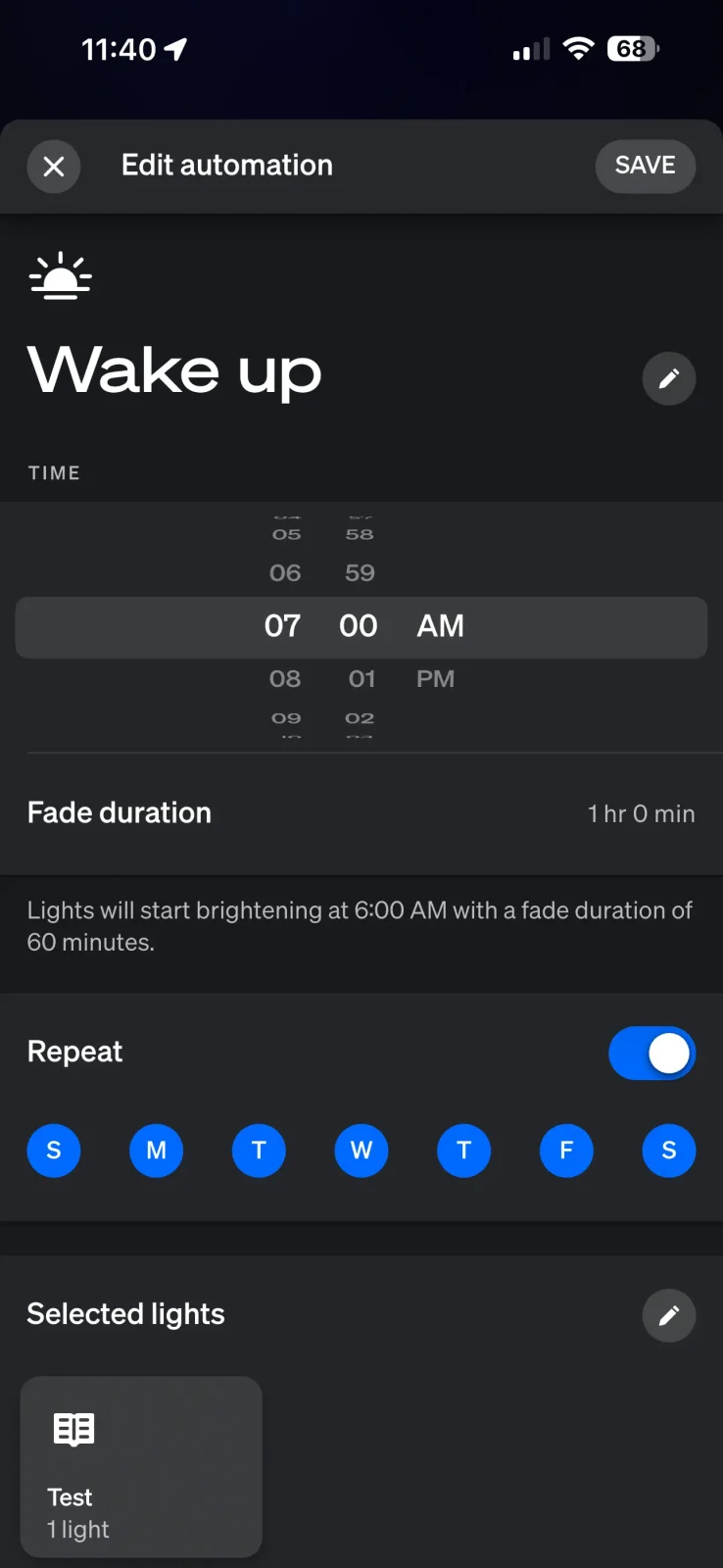Screen dimensions: 723x1568
Task: Edit the Wake up automation name
Action: [x=669, y=378]
